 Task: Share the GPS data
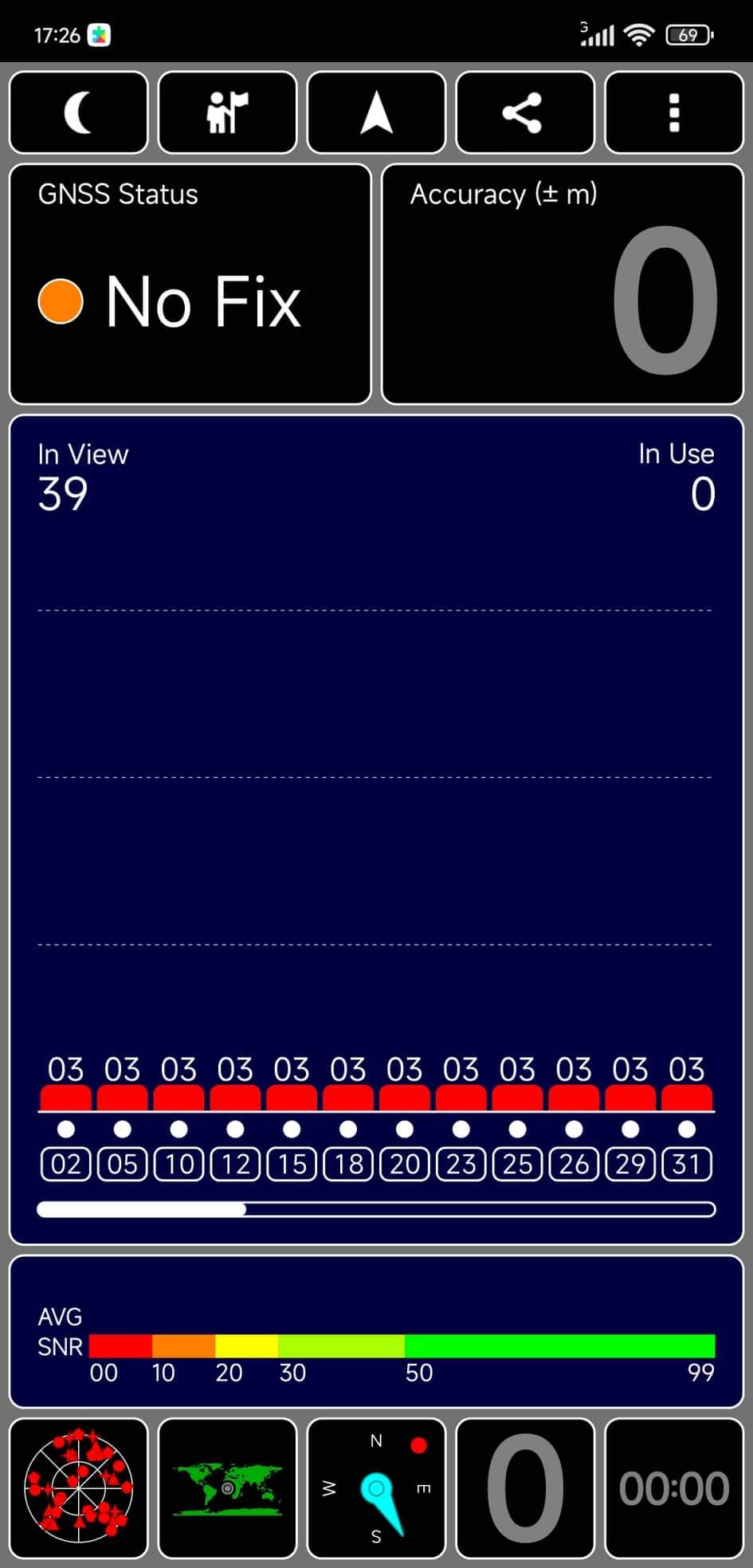[x=525, y=112]
